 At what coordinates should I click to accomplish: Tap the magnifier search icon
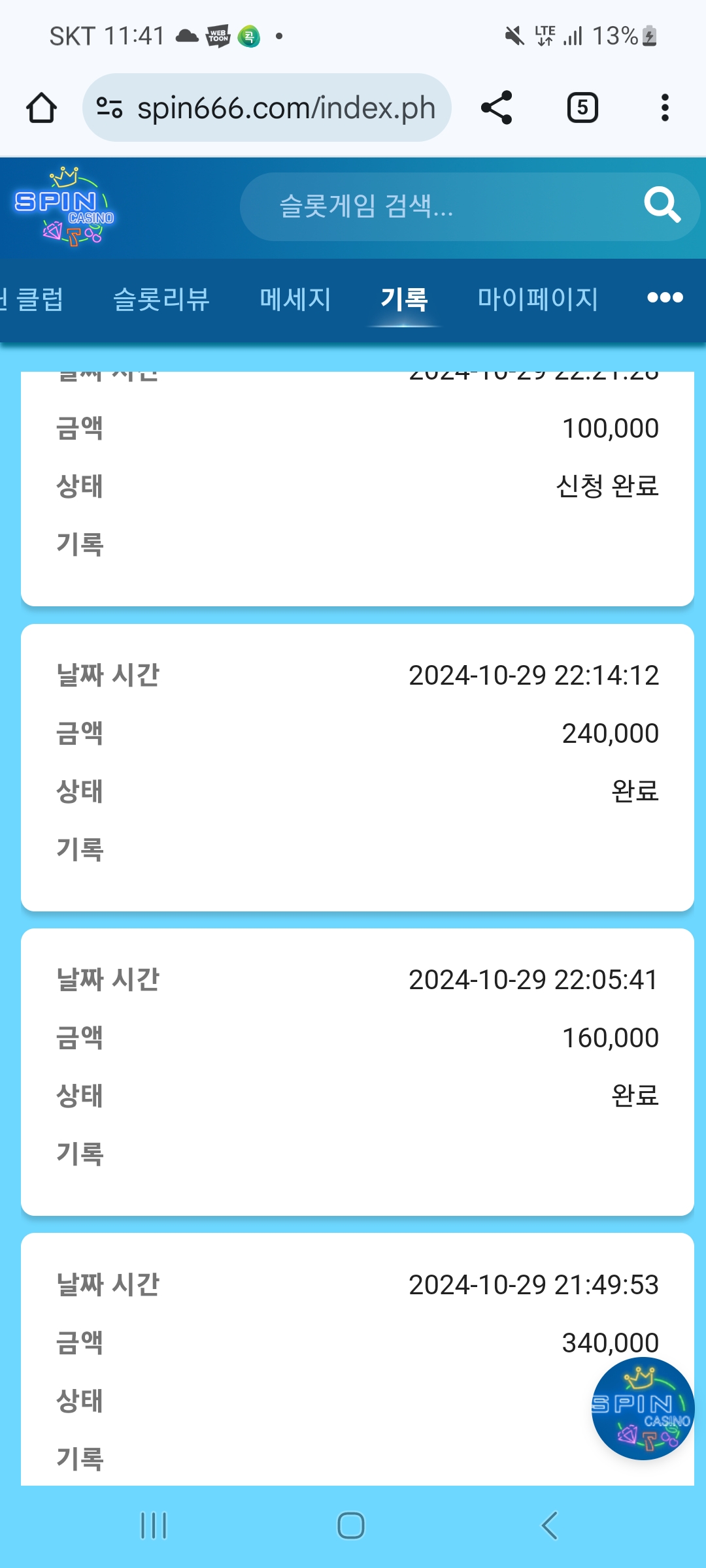662,206
